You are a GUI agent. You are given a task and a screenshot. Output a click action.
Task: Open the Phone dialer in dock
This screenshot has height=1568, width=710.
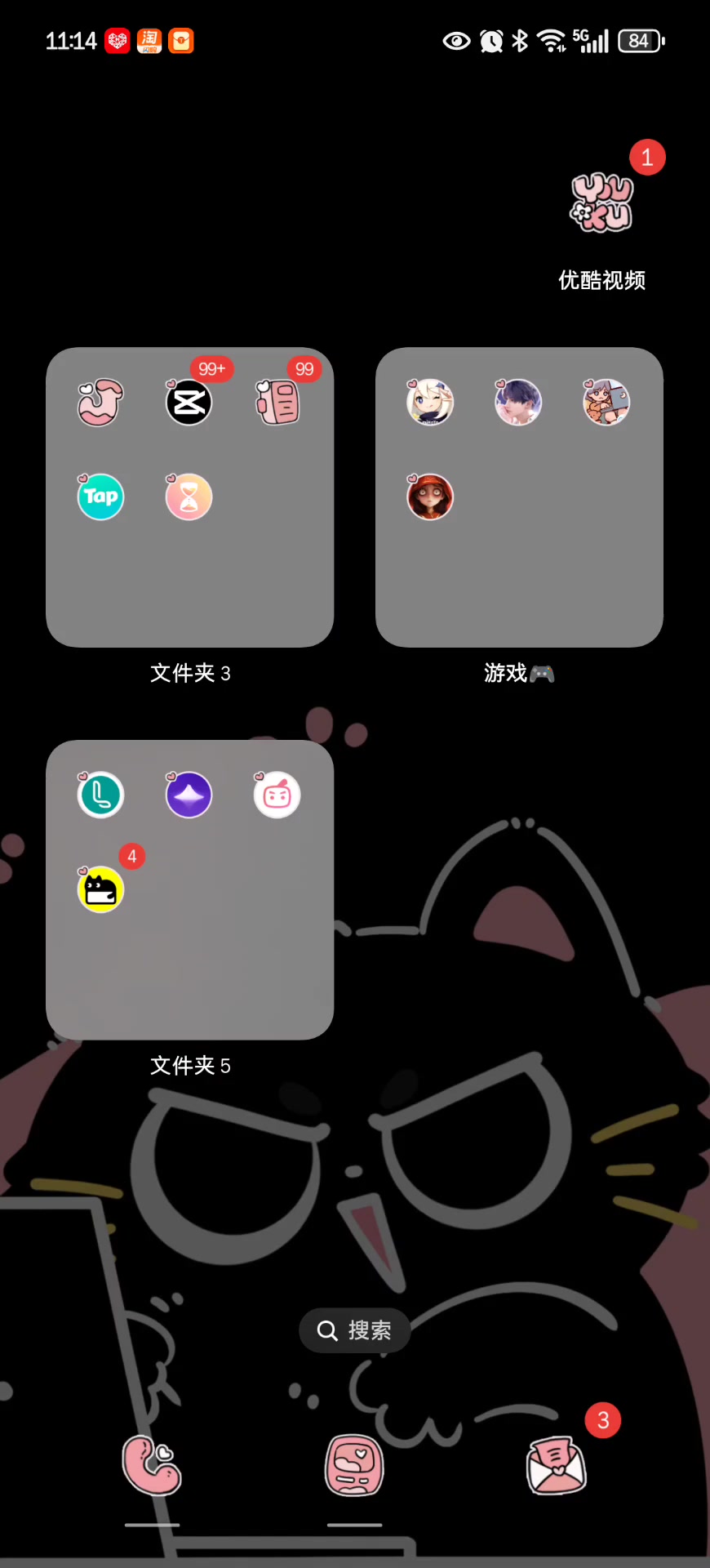pyautogui.click(x=152, y=1465)
